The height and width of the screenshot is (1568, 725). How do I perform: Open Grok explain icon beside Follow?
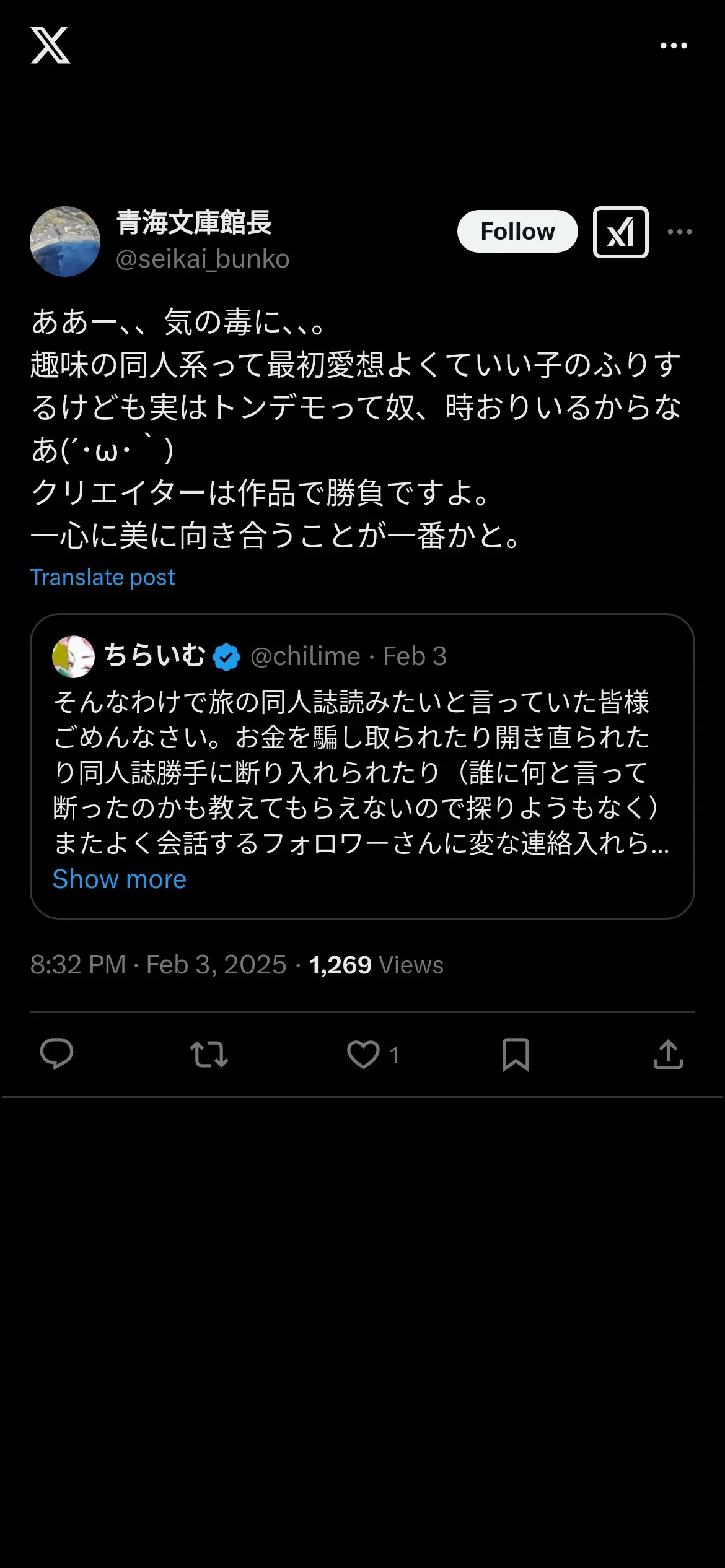pyautogui.click(x=620, y=232)
